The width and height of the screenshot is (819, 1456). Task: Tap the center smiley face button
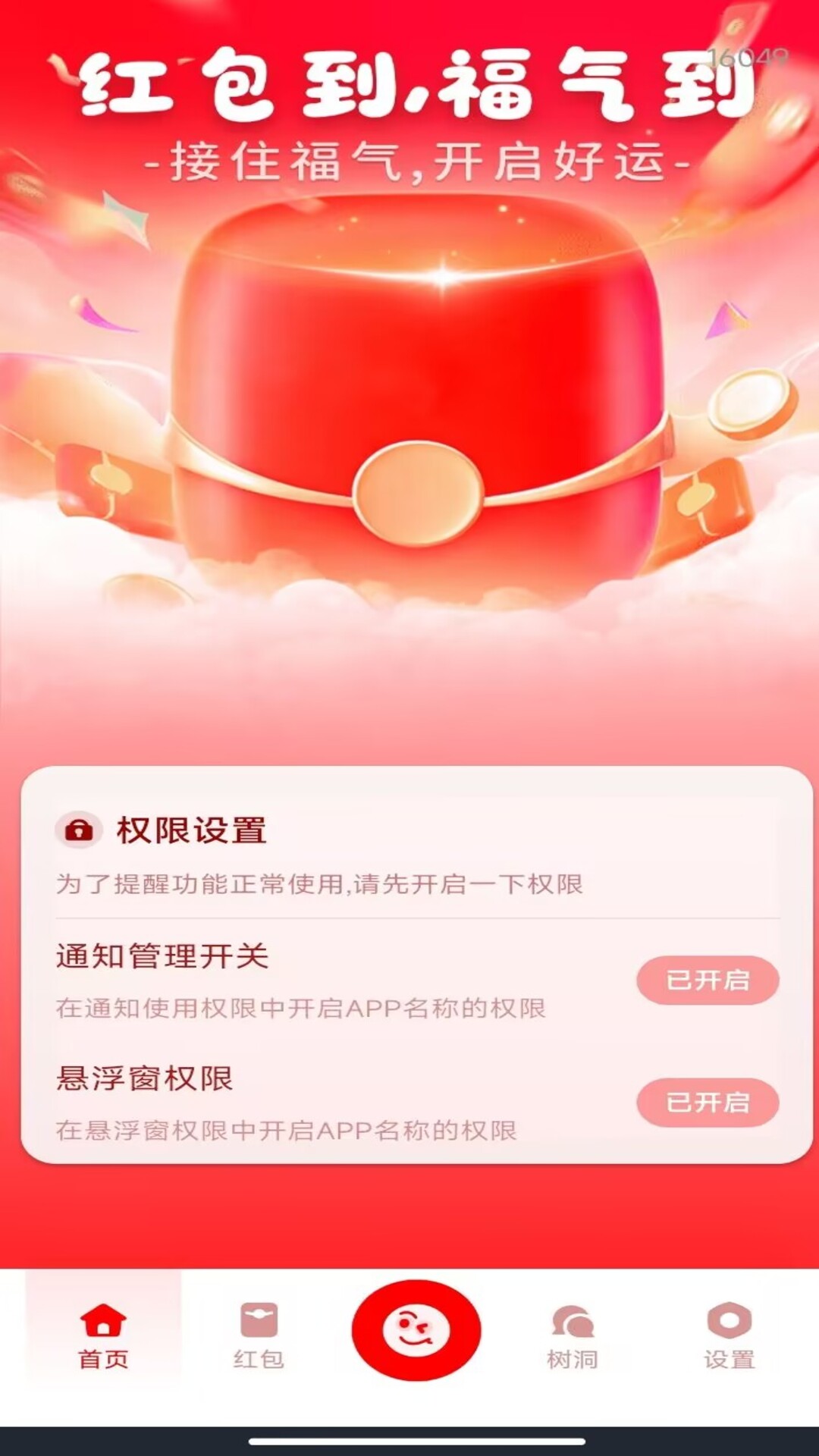[x=416, y=1329]
